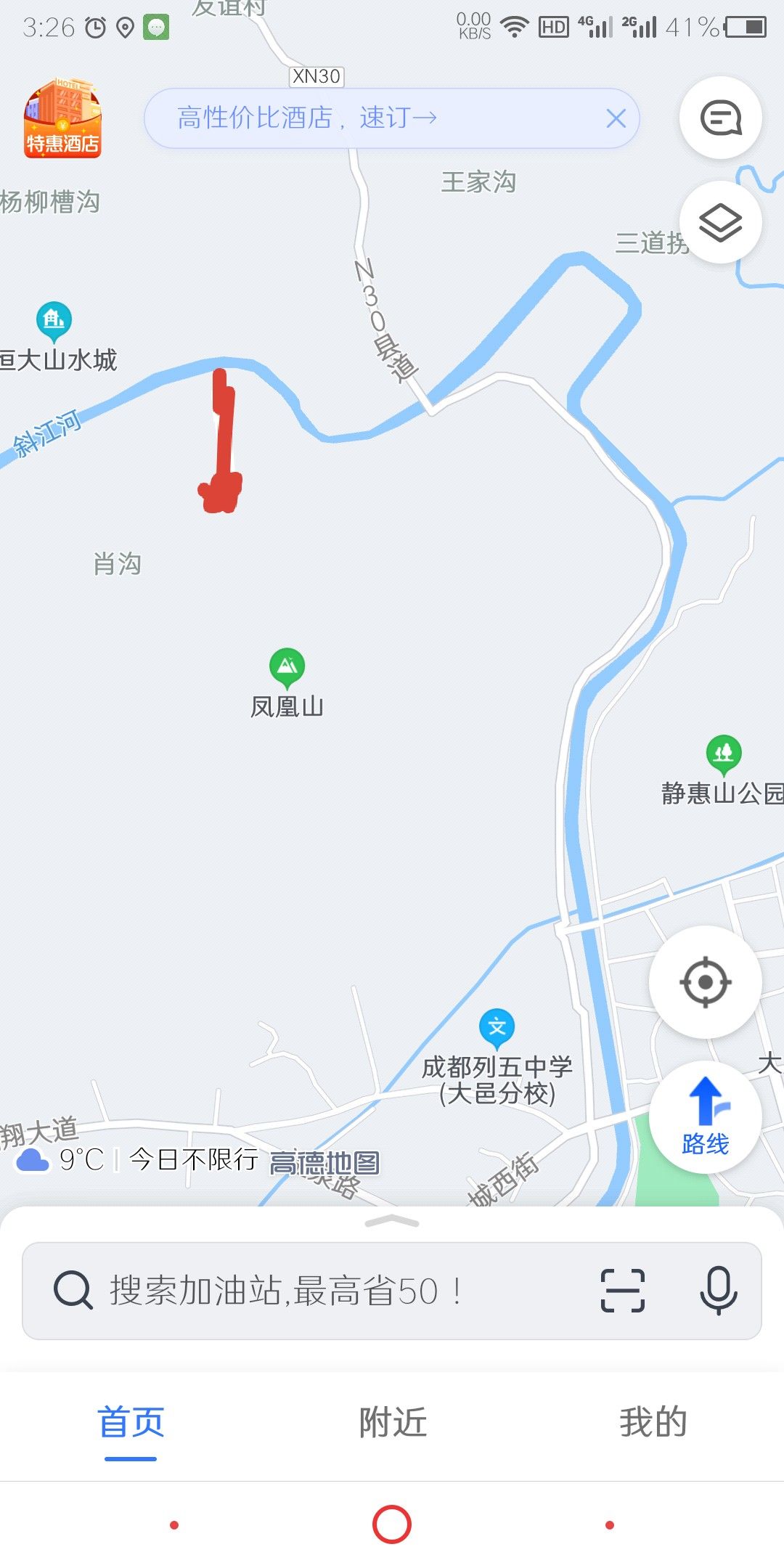Switch to the 我的 tab
The image size is (784, 1568).
653,1421
